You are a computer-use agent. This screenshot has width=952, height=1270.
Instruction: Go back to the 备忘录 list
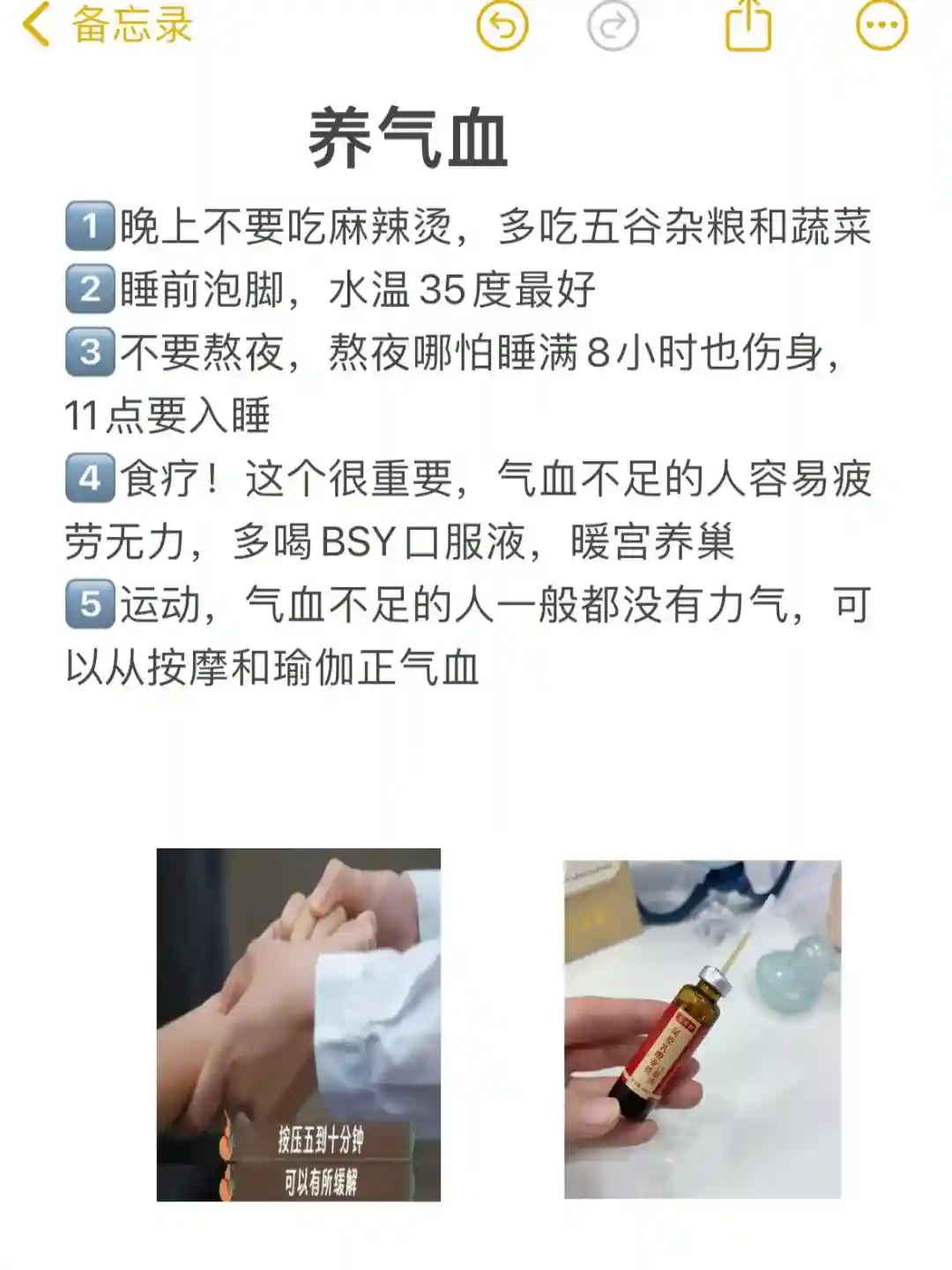(106, 26)
